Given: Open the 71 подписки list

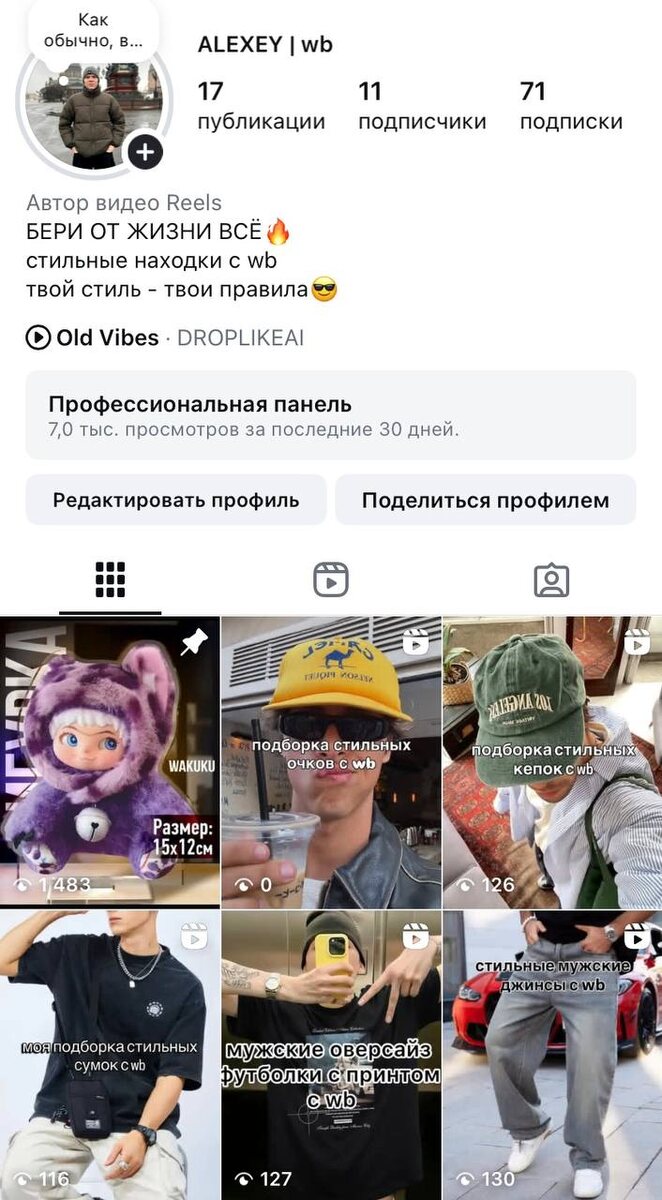Looking at the screenshot, I should click(x=571, y=107).
